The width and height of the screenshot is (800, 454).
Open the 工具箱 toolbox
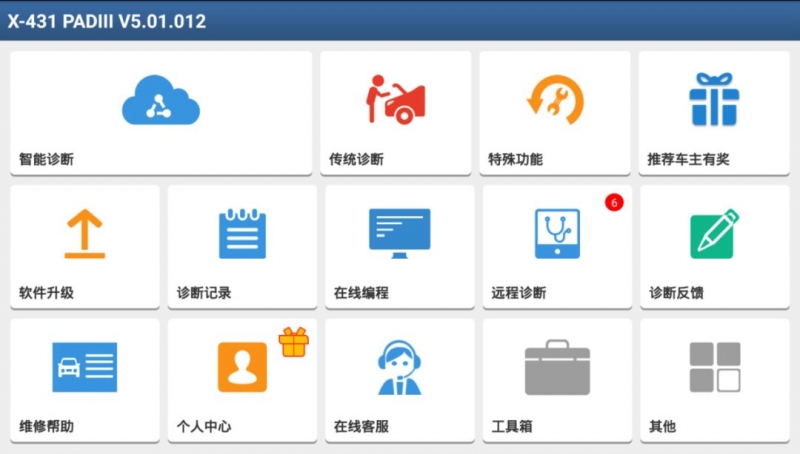[x=557, y=380]
